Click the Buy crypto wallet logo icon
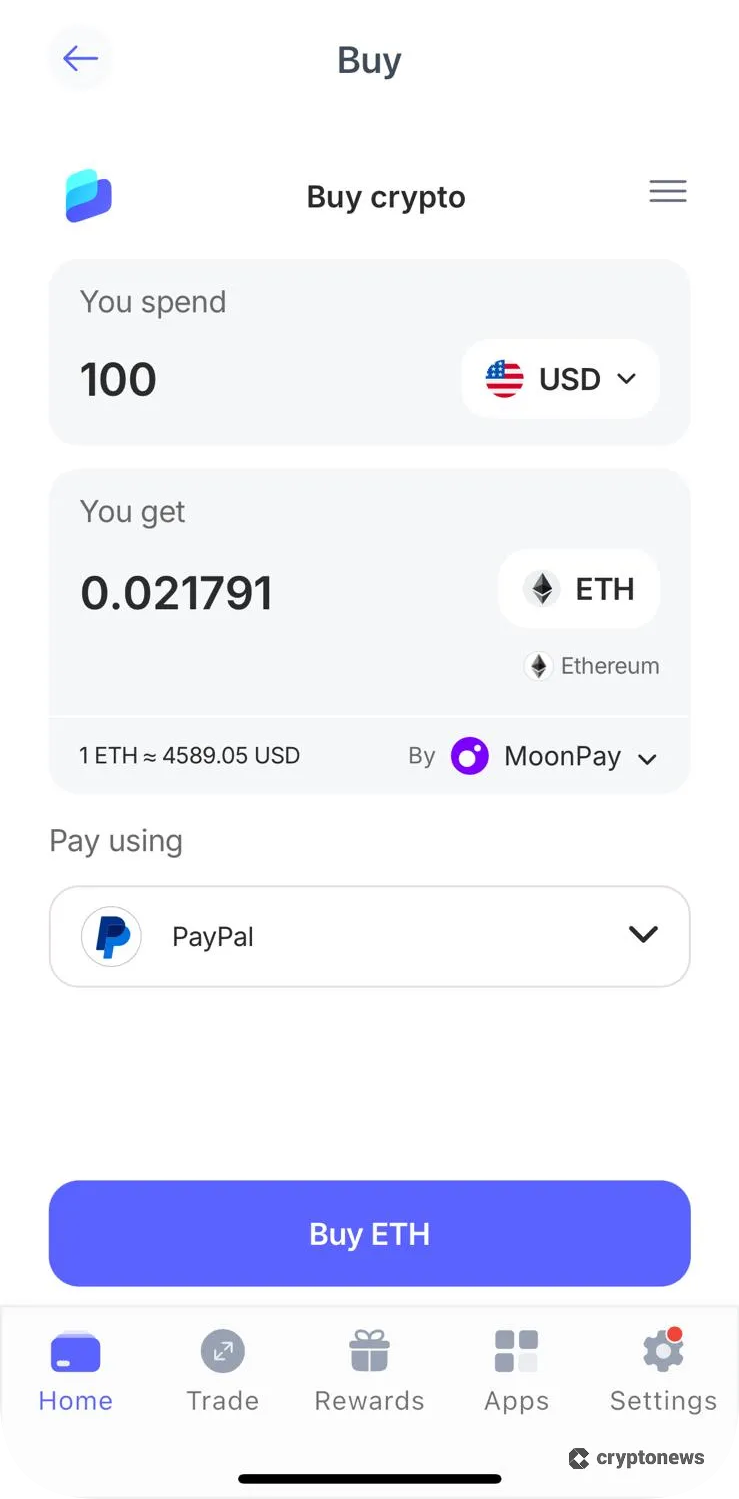 pos(86,196)
